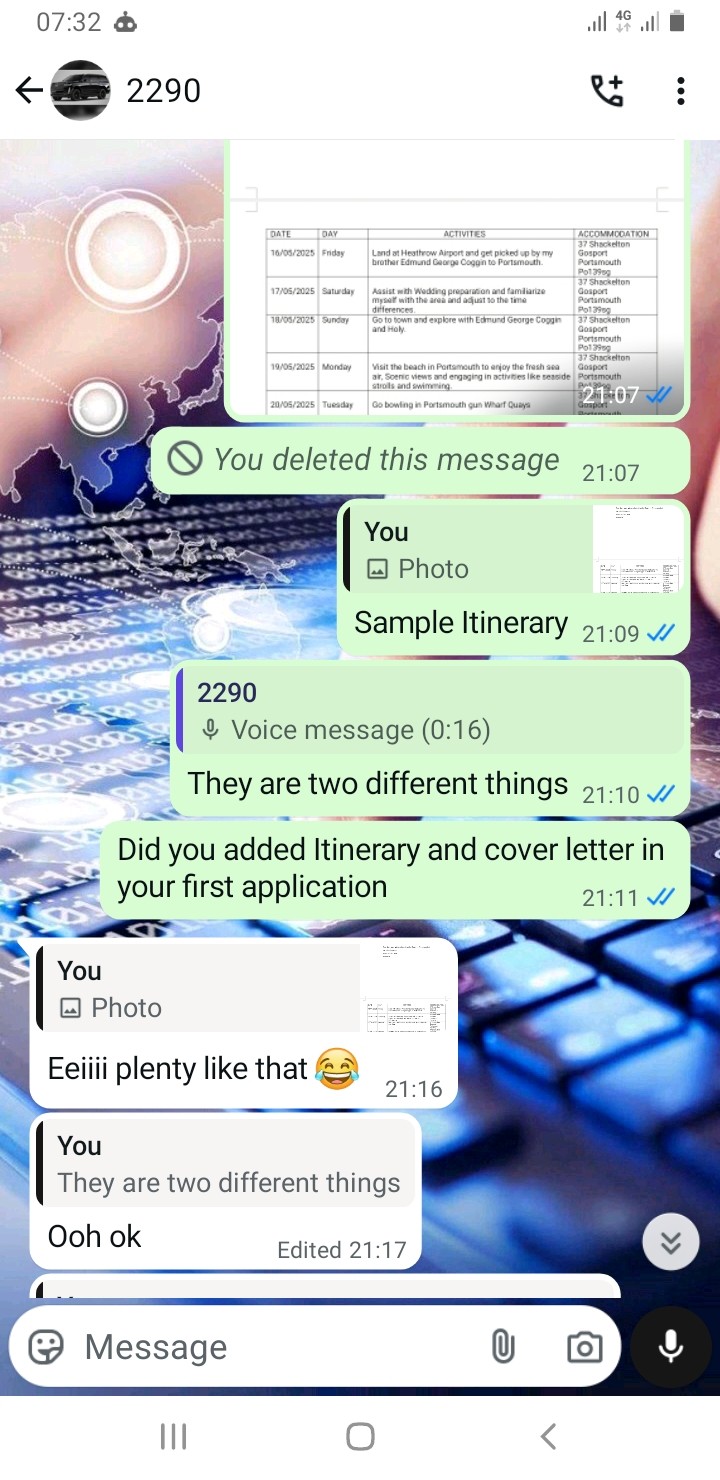Jump to the latest messages with the down arrow
Screen dimensions: 720x1480
click(671, 1242)
